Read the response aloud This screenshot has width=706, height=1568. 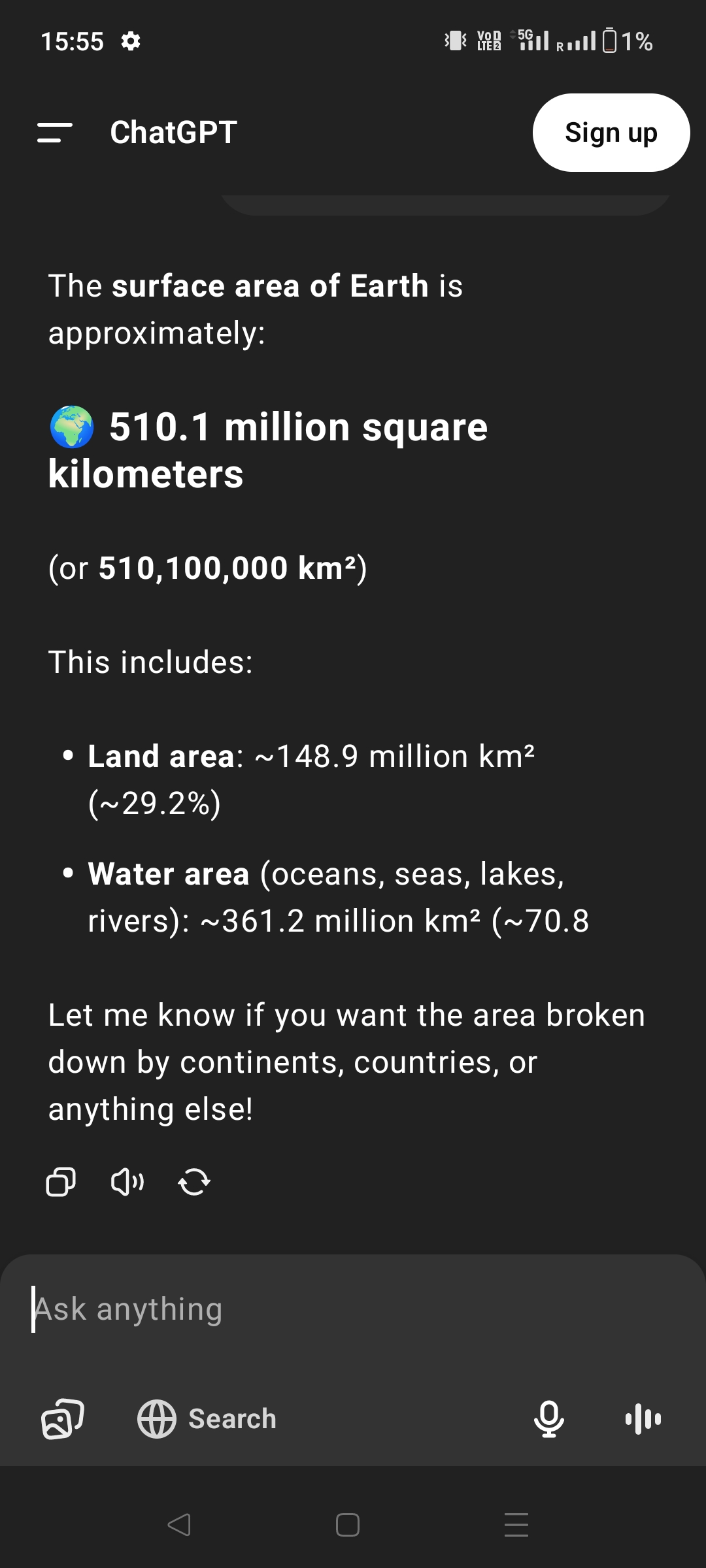tap(127, 1181)
